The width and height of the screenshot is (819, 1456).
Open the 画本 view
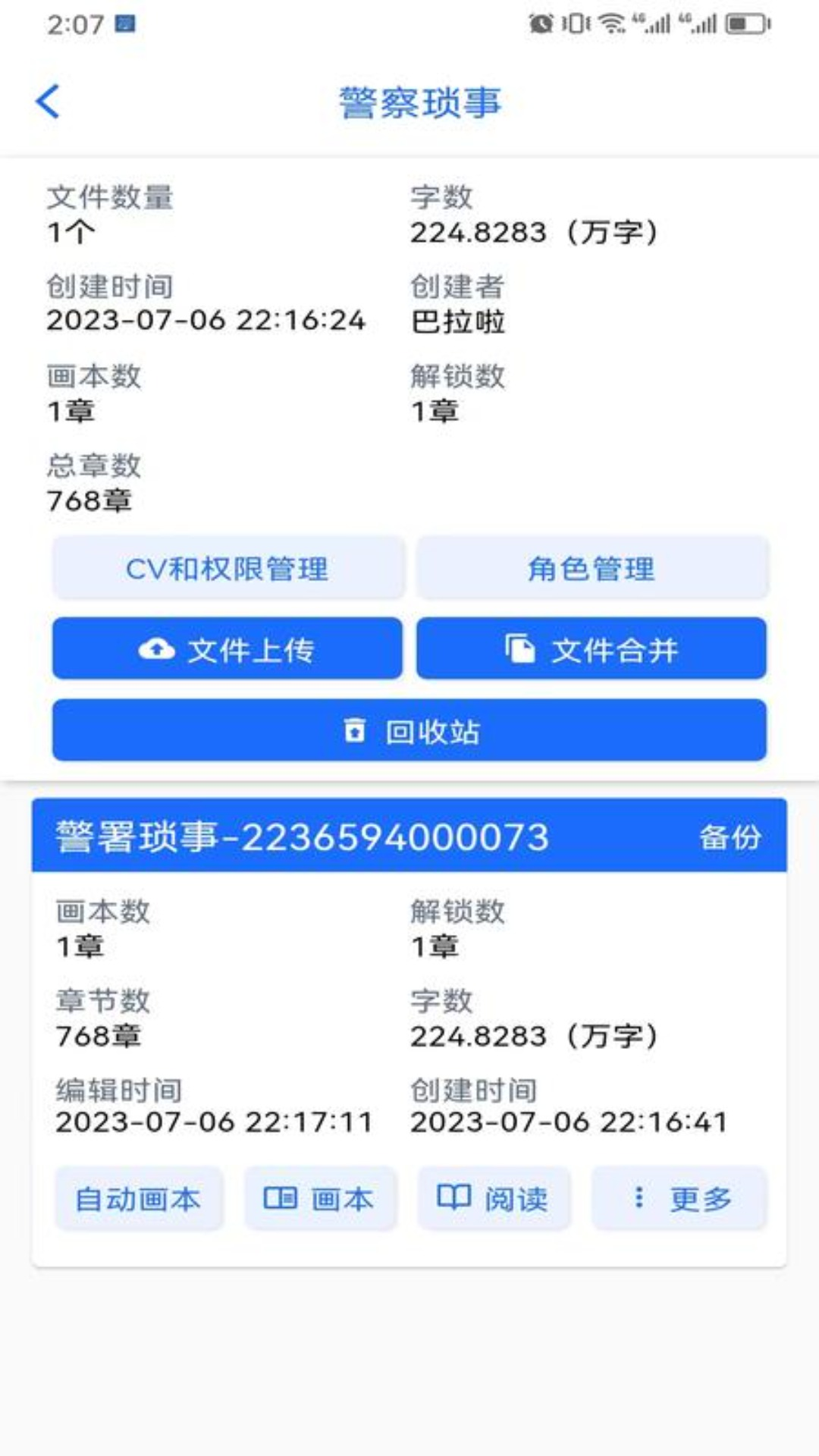pos(320,1199)
